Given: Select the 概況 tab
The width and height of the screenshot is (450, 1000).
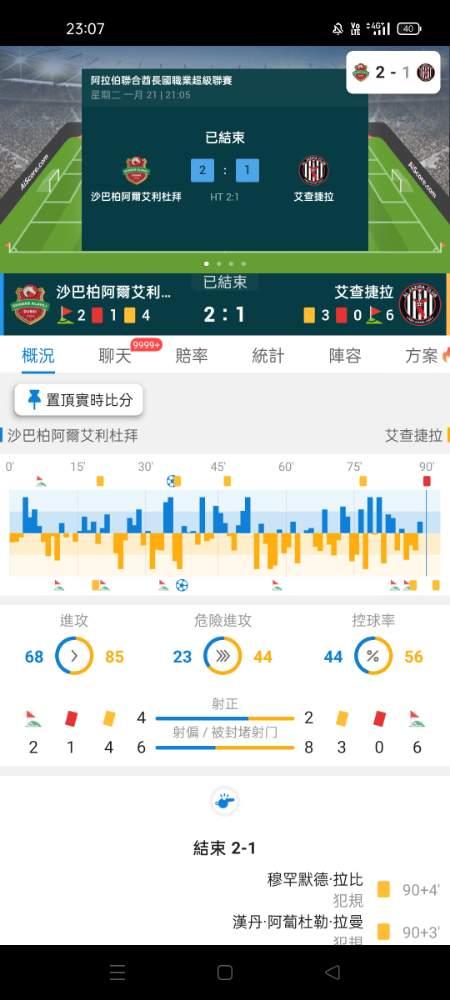Looking at the screenshot, I should (38, 356).
